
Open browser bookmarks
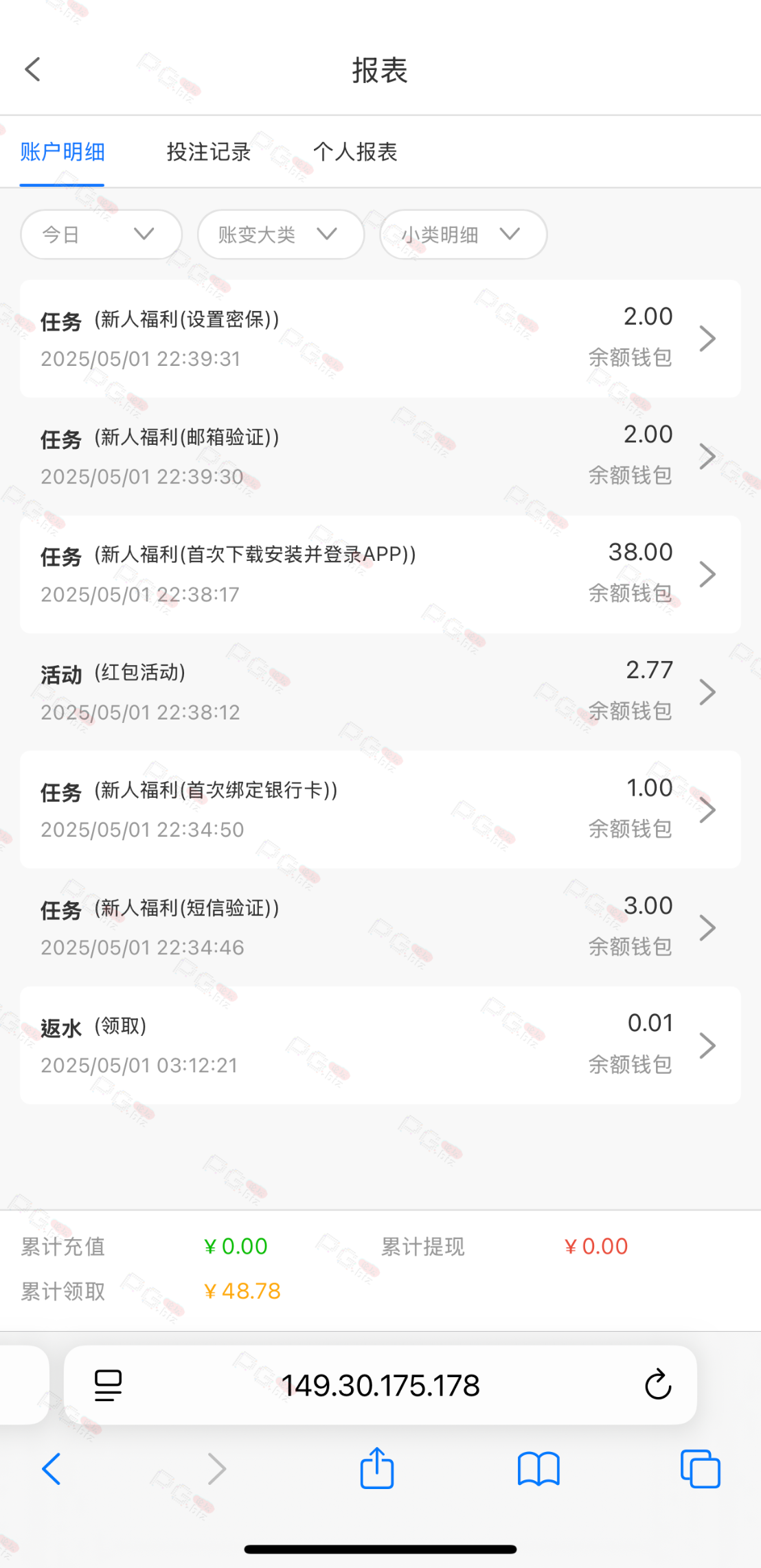tap(539, 1469)
